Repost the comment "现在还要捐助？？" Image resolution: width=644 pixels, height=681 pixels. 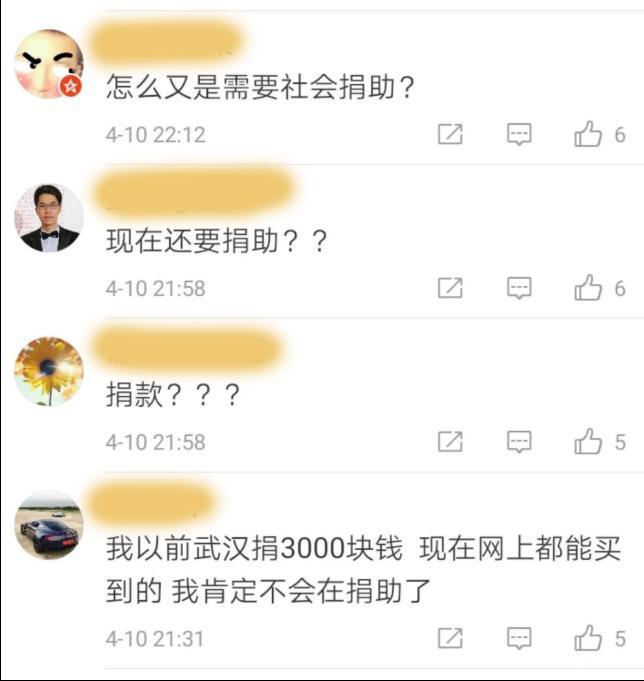[451, 288]
